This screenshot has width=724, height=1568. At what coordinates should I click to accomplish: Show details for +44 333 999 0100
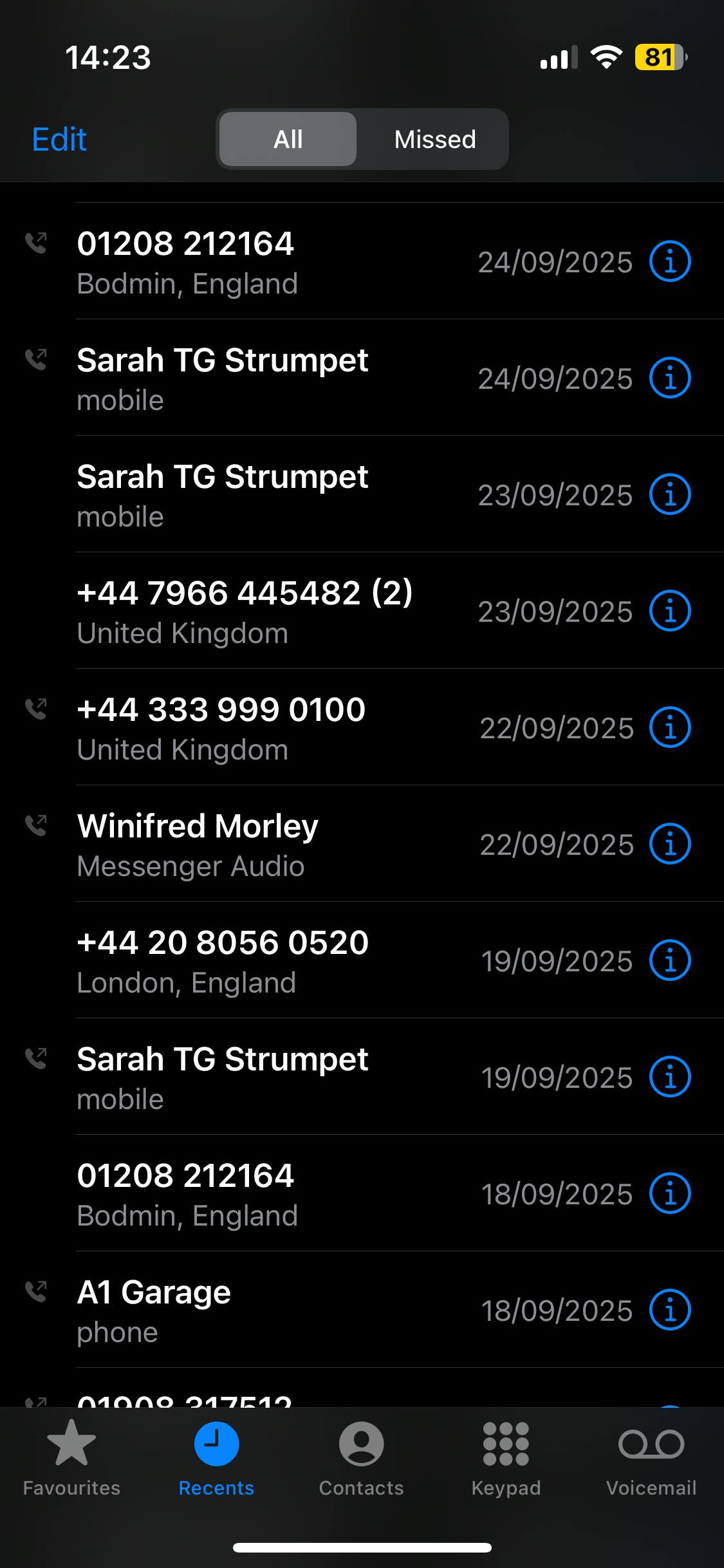click(670, 727)
